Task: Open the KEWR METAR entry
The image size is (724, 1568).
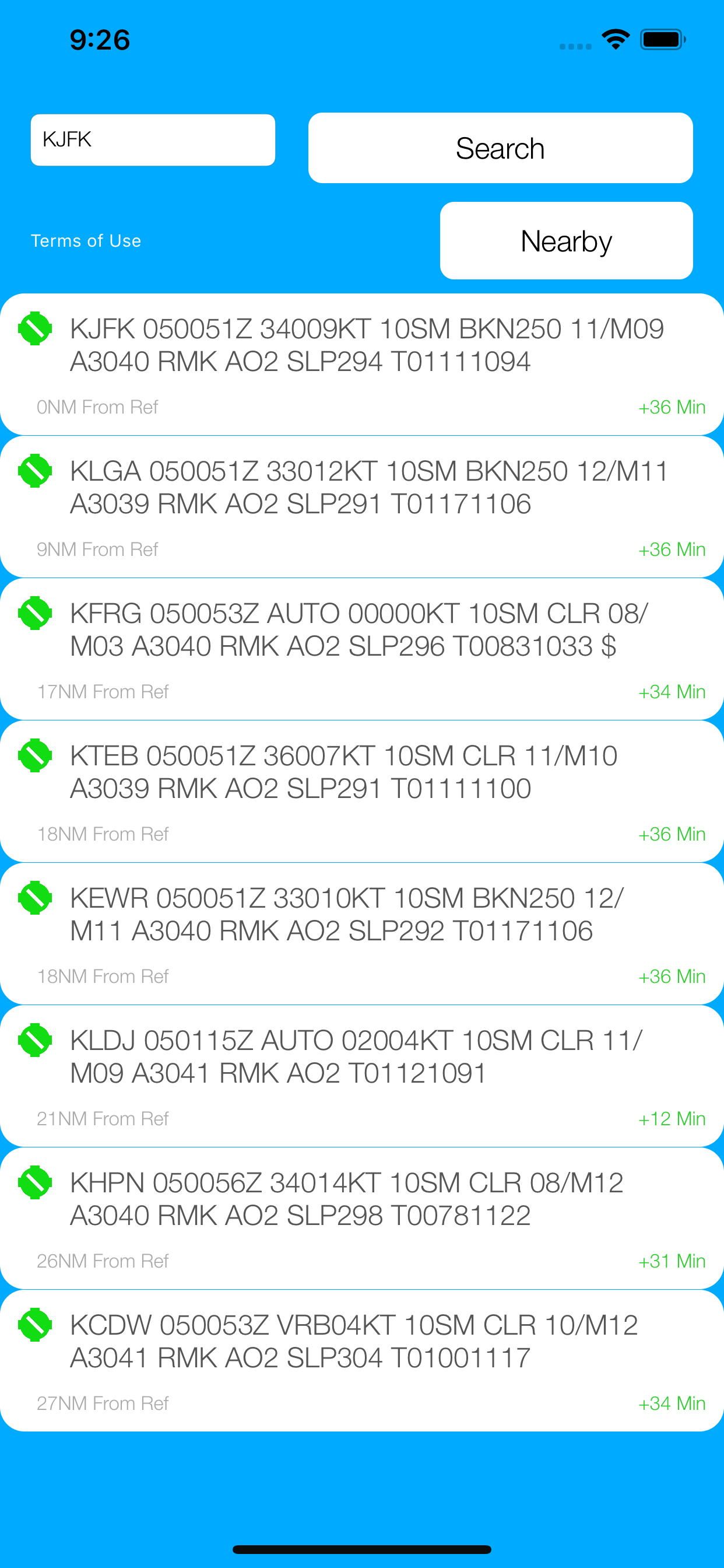Action: point(362,932)
